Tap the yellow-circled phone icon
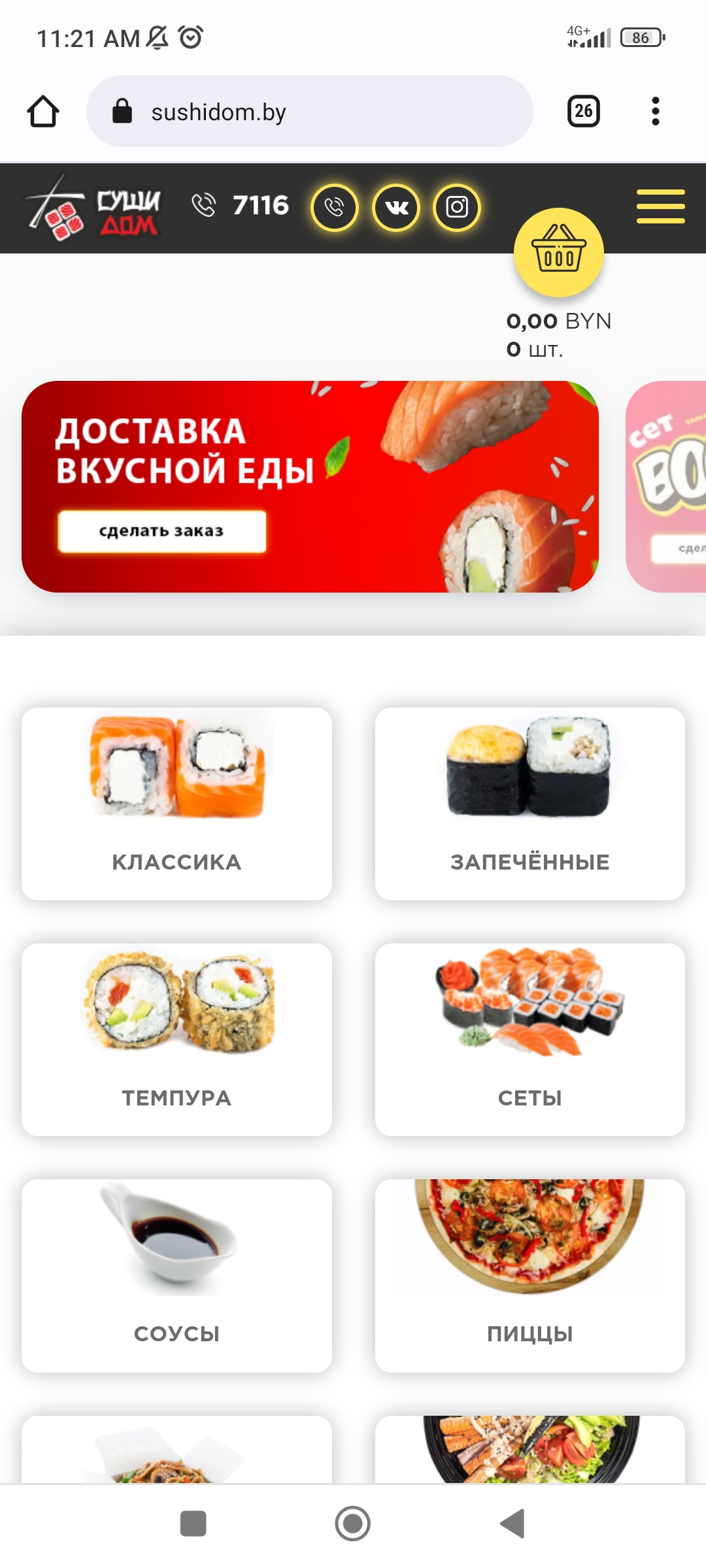This screenshot has height=1568, width=706. [x=335, y=208]
